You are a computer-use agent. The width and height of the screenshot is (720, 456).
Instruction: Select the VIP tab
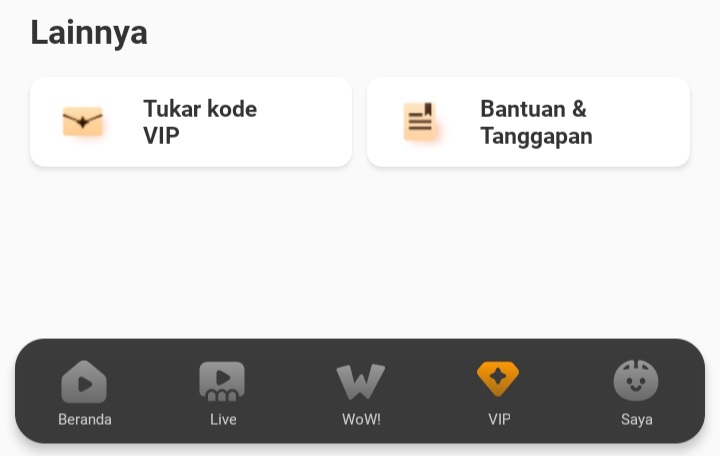[499, 394]
